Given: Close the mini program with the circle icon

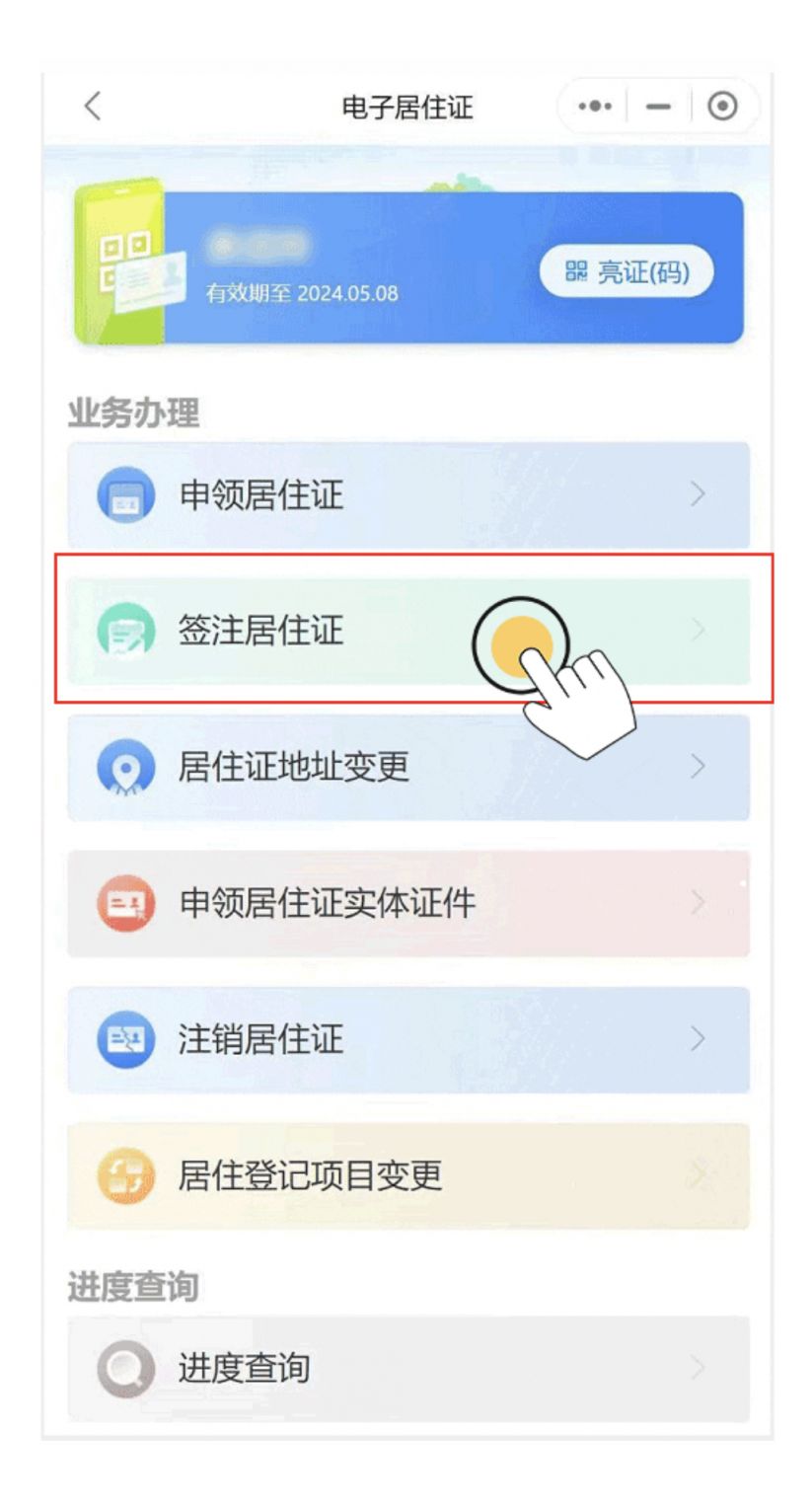Looking at the screenshot, I should tap(723, 106).
